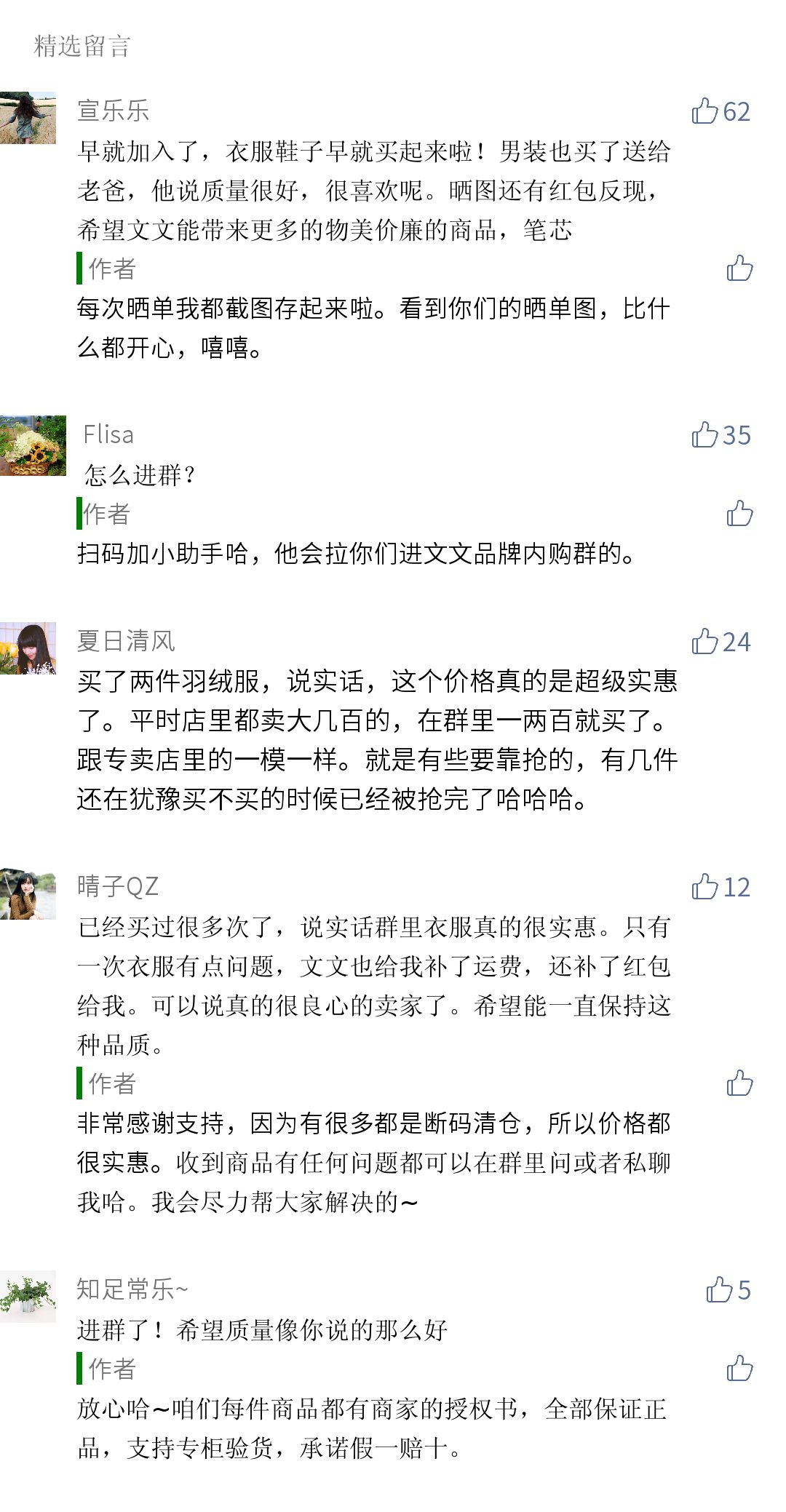This screenshot has width=786, height=1512.
Task: Like 晴子QZ's comment with 12 likes
Action: [704, 887]
